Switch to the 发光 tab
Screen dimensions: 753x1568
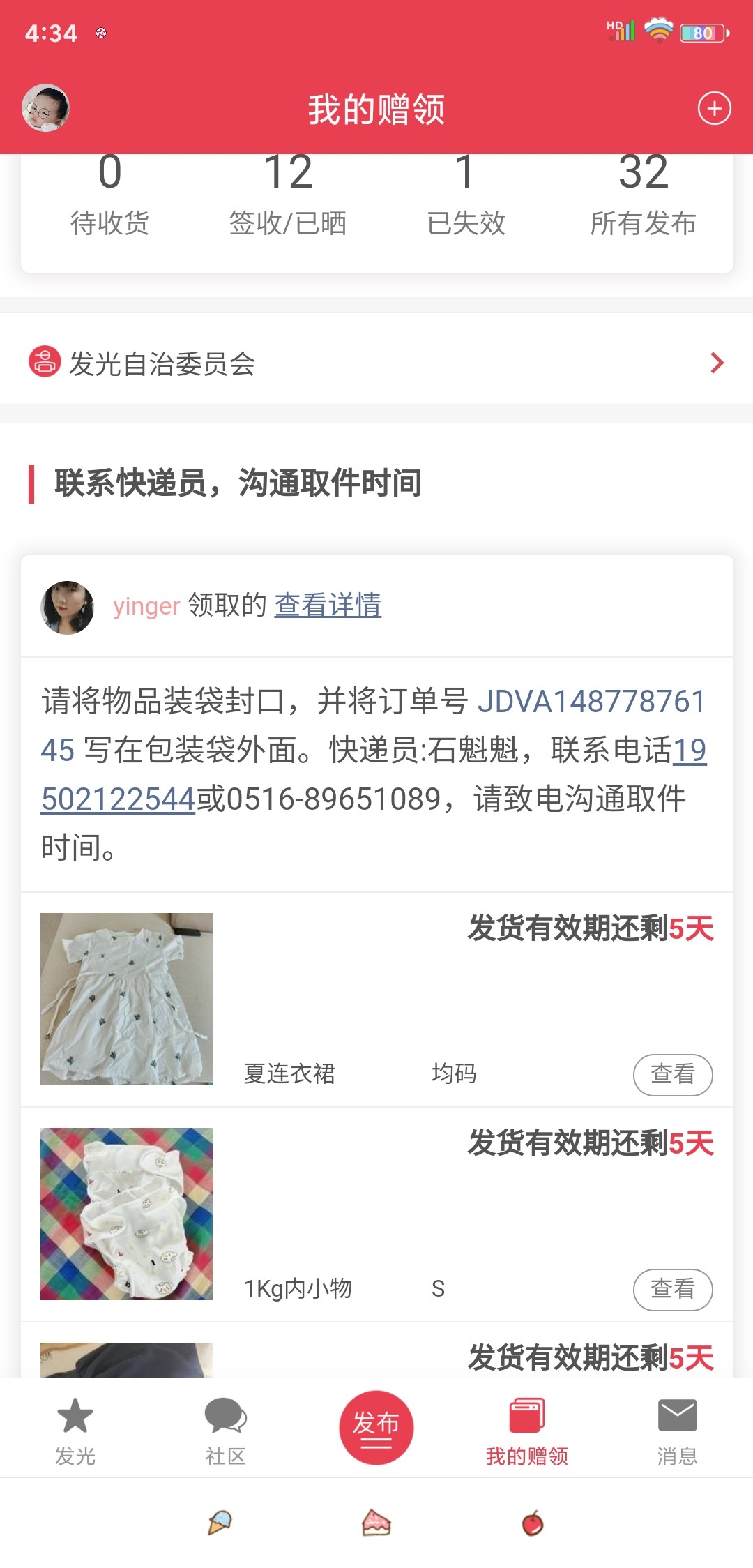75,1431
